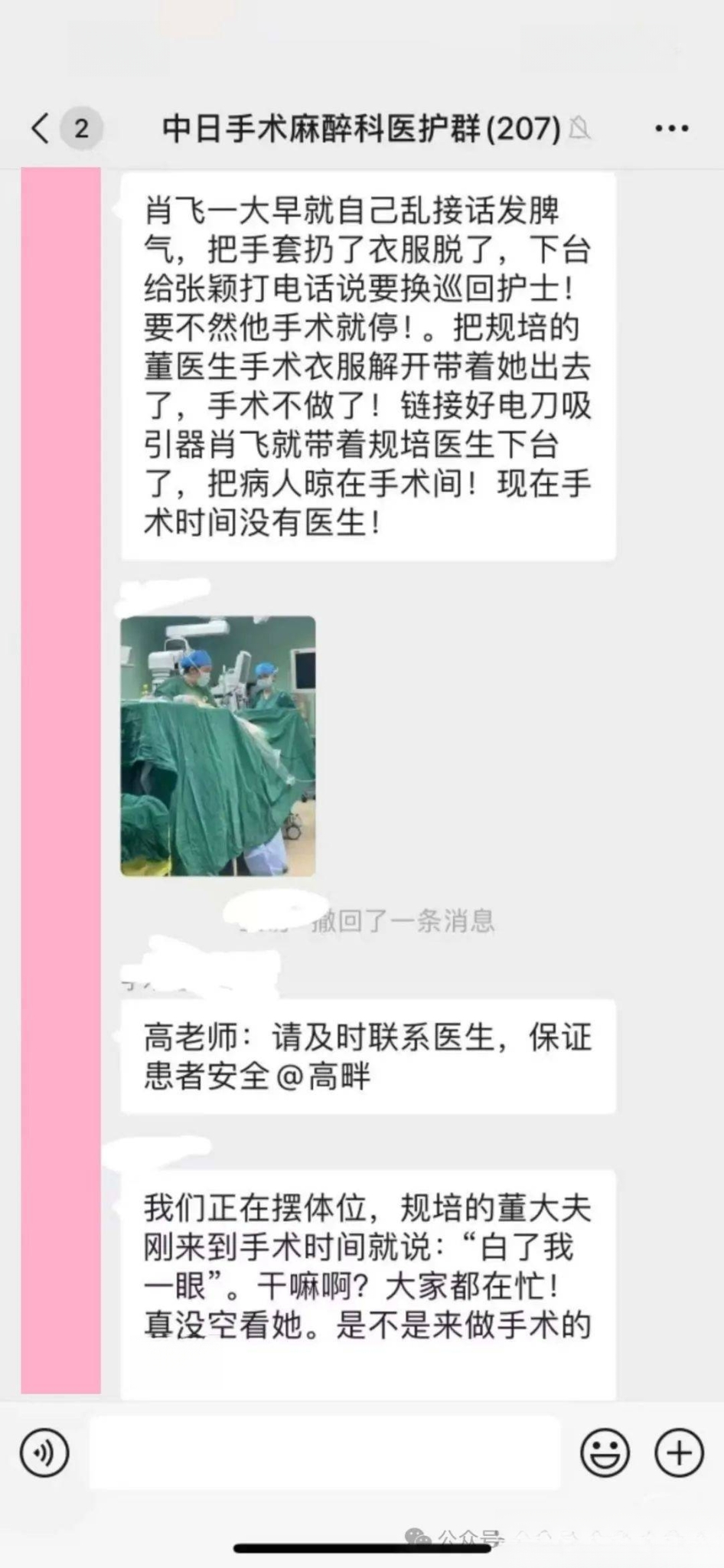Open group chat info overflow menu
Screen dimensions: 724x1568
671,129
